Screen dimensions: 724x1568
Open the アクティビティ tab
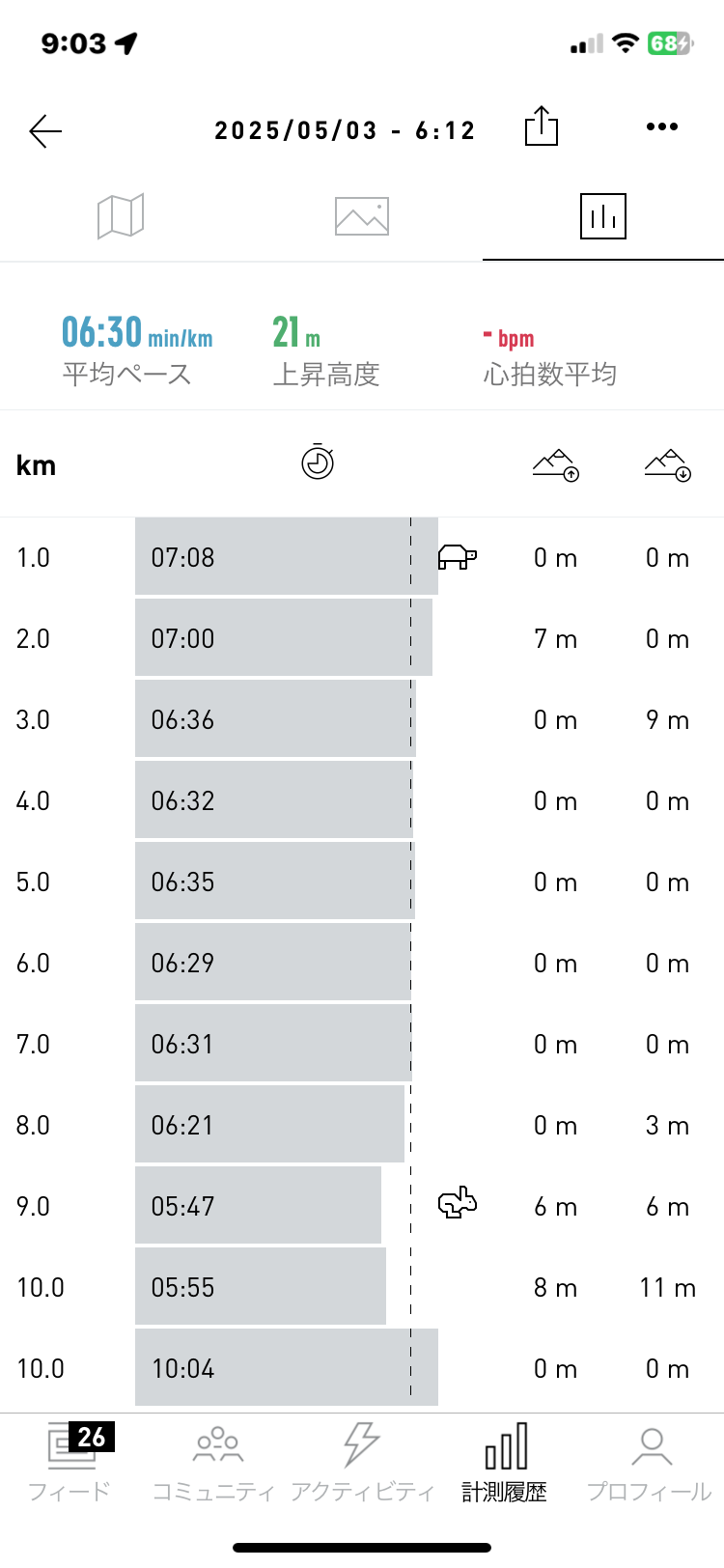pyautogui.click(x=362, y=1462)
